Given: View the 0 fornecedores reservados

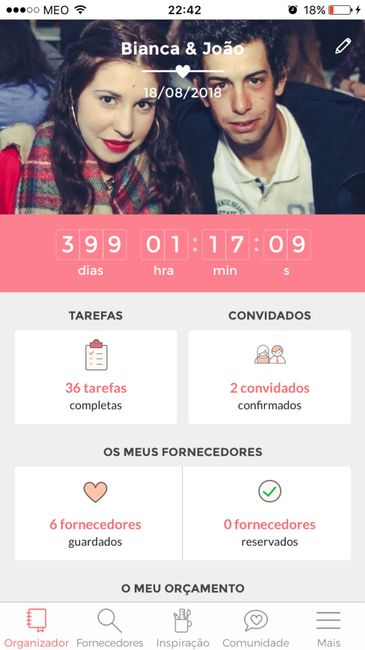Looking at the screenshot, I should [x=267, y=513].
